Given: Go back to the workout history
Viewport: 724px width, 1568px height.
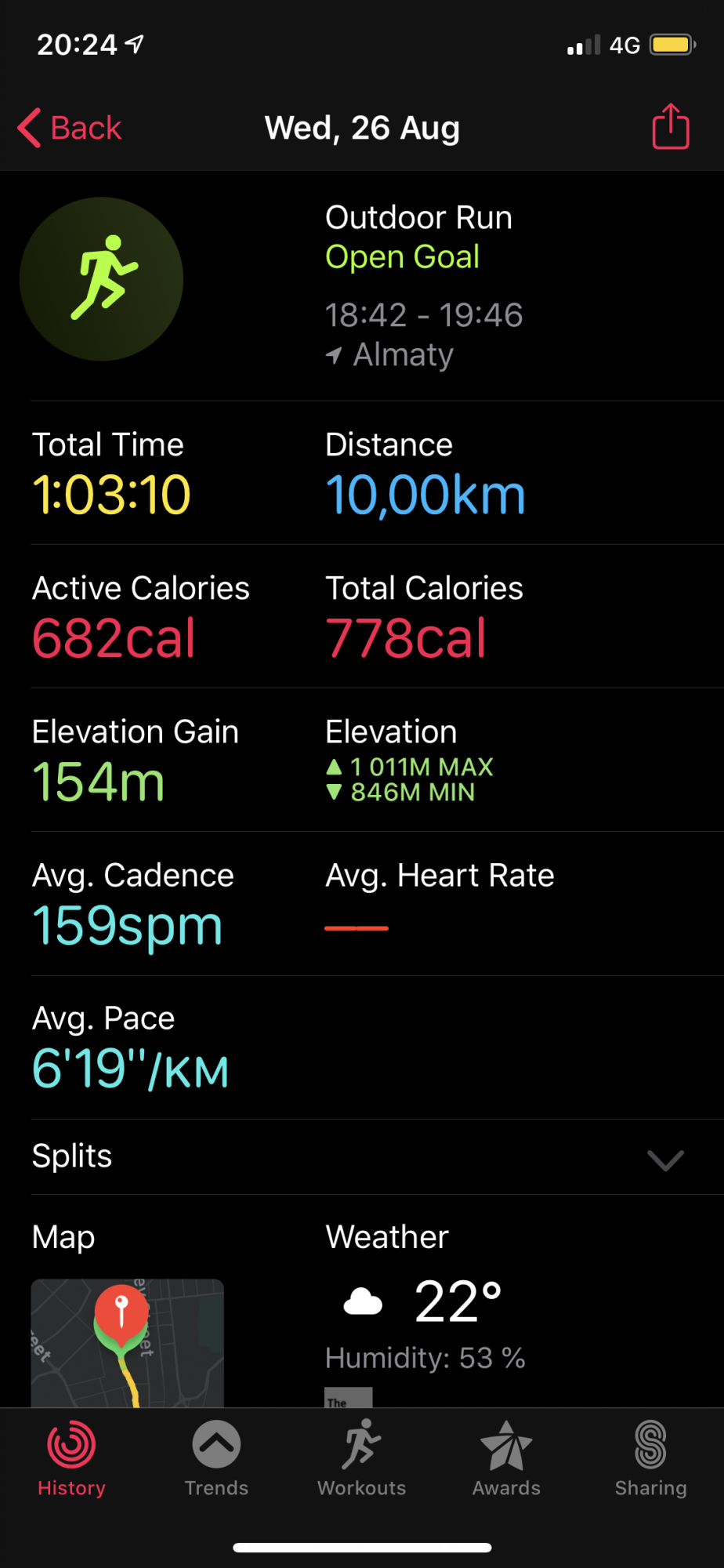Looking at the screenshot, I should click(71, 128).
